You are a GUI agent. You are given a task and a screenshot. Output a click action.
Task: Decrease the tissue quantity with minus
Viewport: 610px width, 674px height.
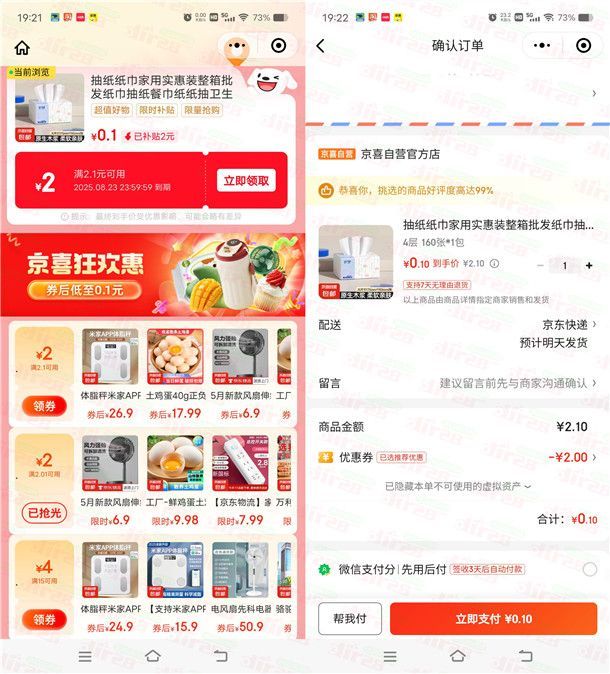tap(541, 265)
